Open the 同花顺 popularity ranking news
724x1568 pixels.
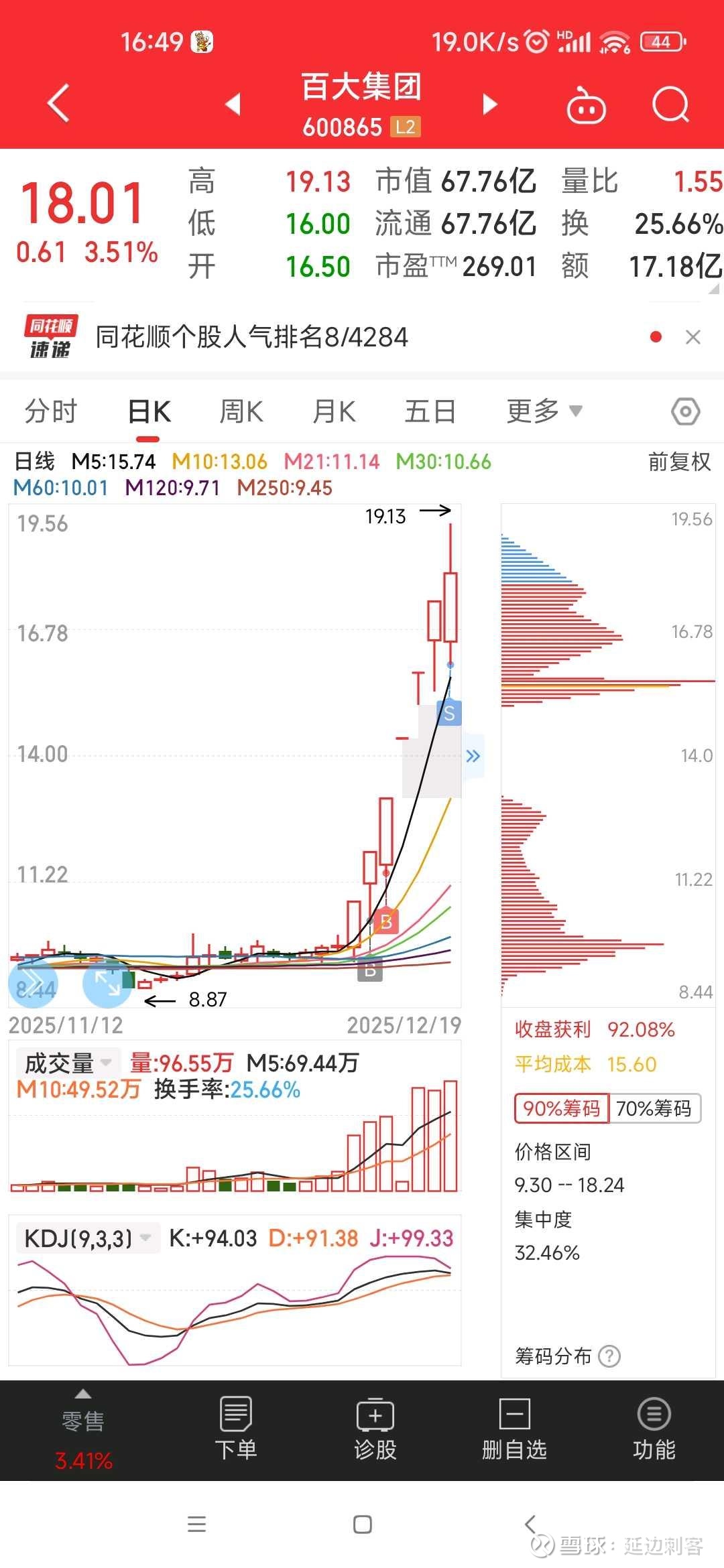coord(251,337)
